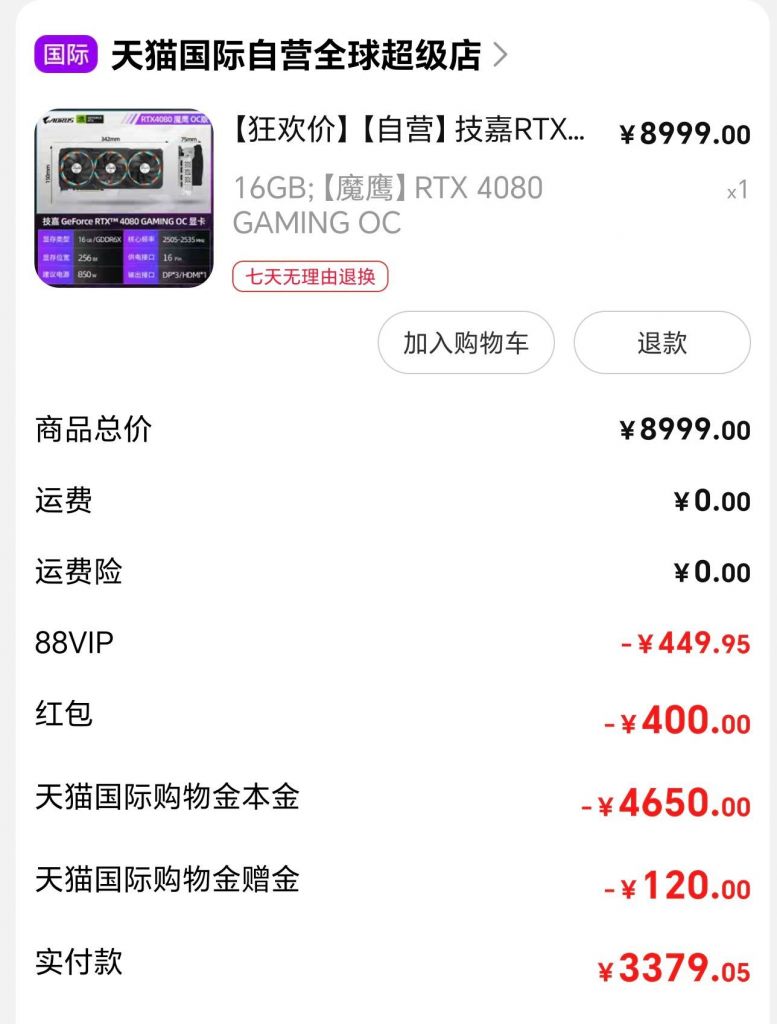The image size is (777, 1024).
Task: Open the 技嘉RTX 4080 product thumbnail
Action: (x=125, y=199)
